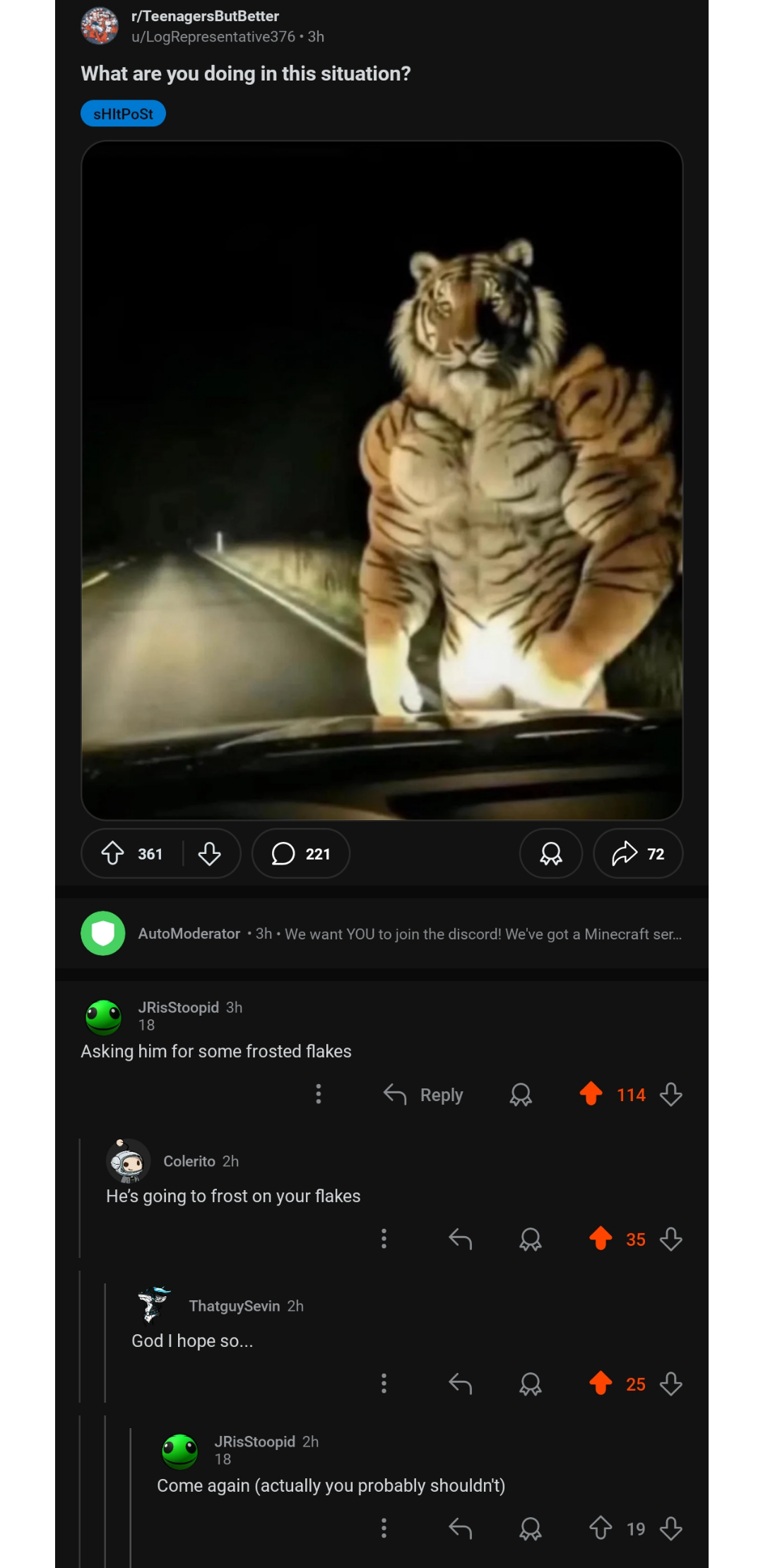The width and height of the screenshot is (763, 1568).
Task: Open the 221 comments button
Action: click(x=301, y=853)
